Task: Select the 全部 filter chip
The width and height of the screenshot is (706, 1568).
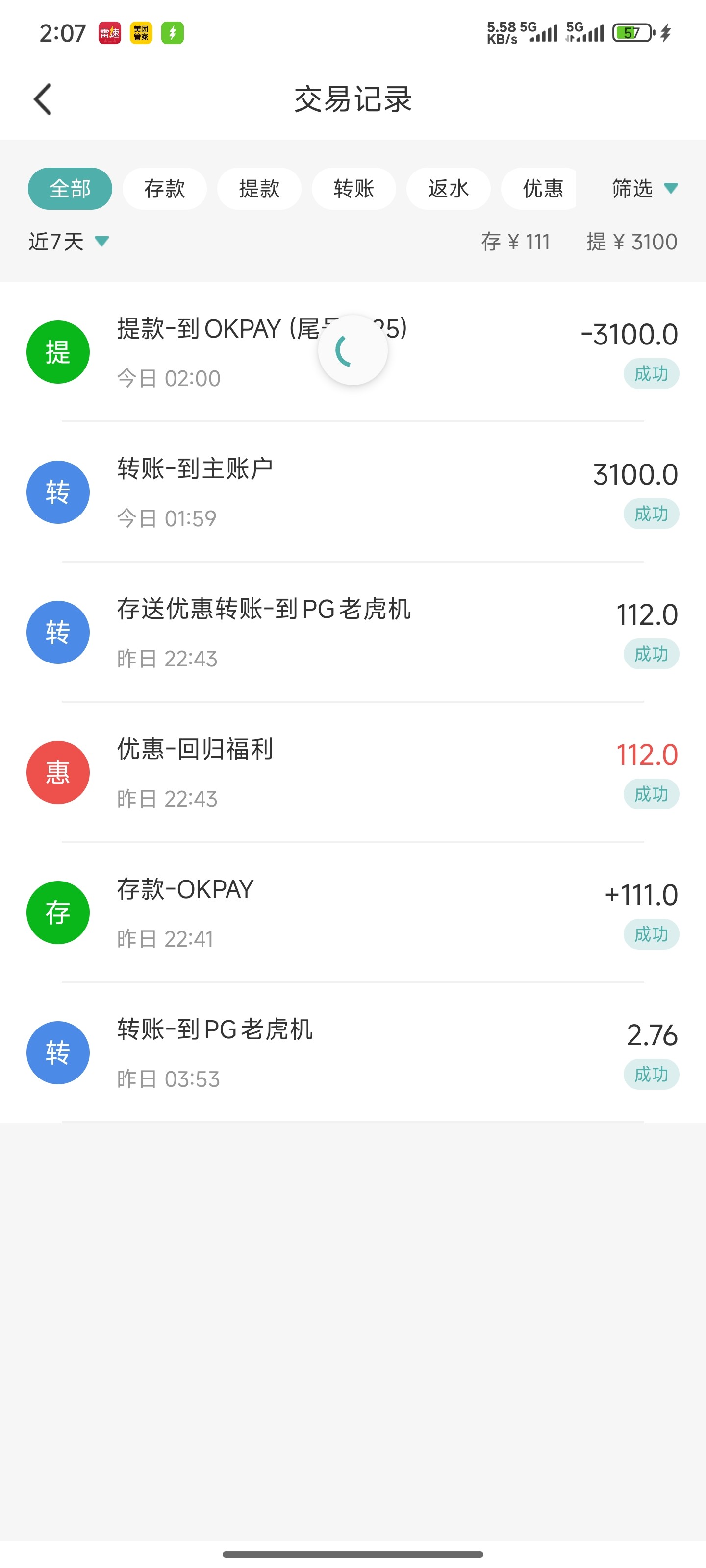Action: click(70, 189)
